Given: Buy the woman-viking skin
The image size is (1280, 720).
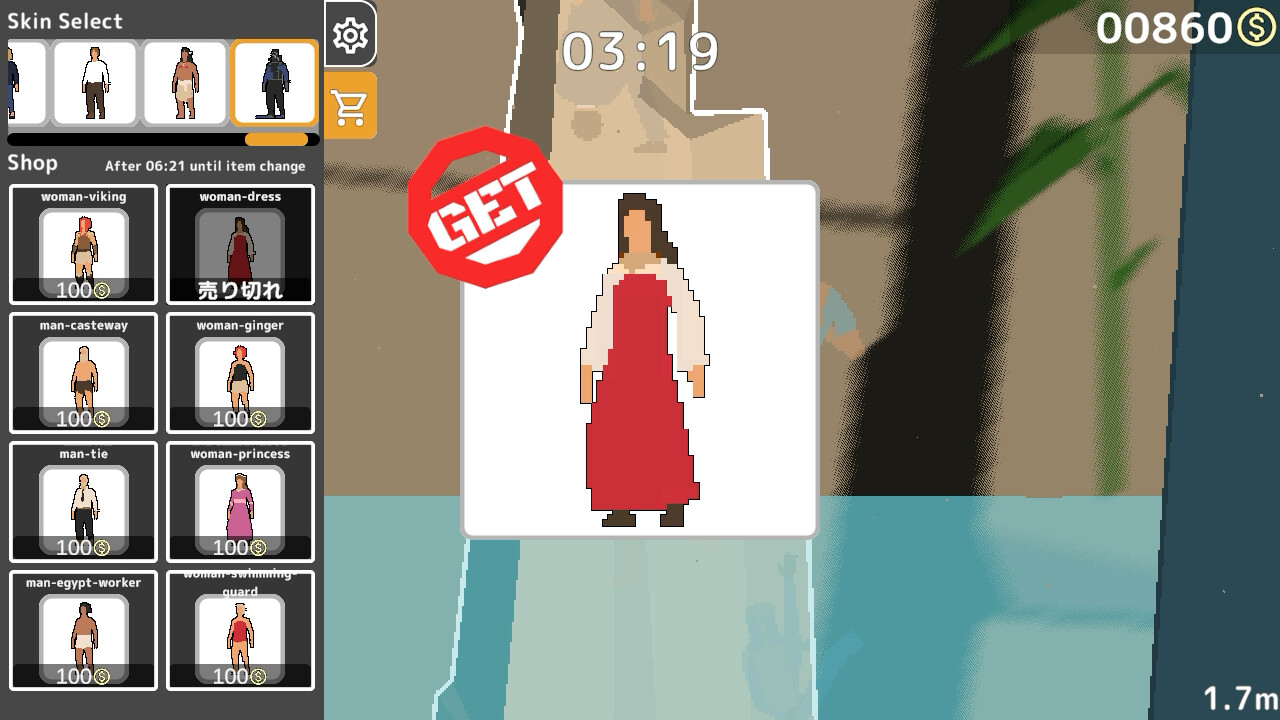Looking at the screenshot, I should coord(84,245).
